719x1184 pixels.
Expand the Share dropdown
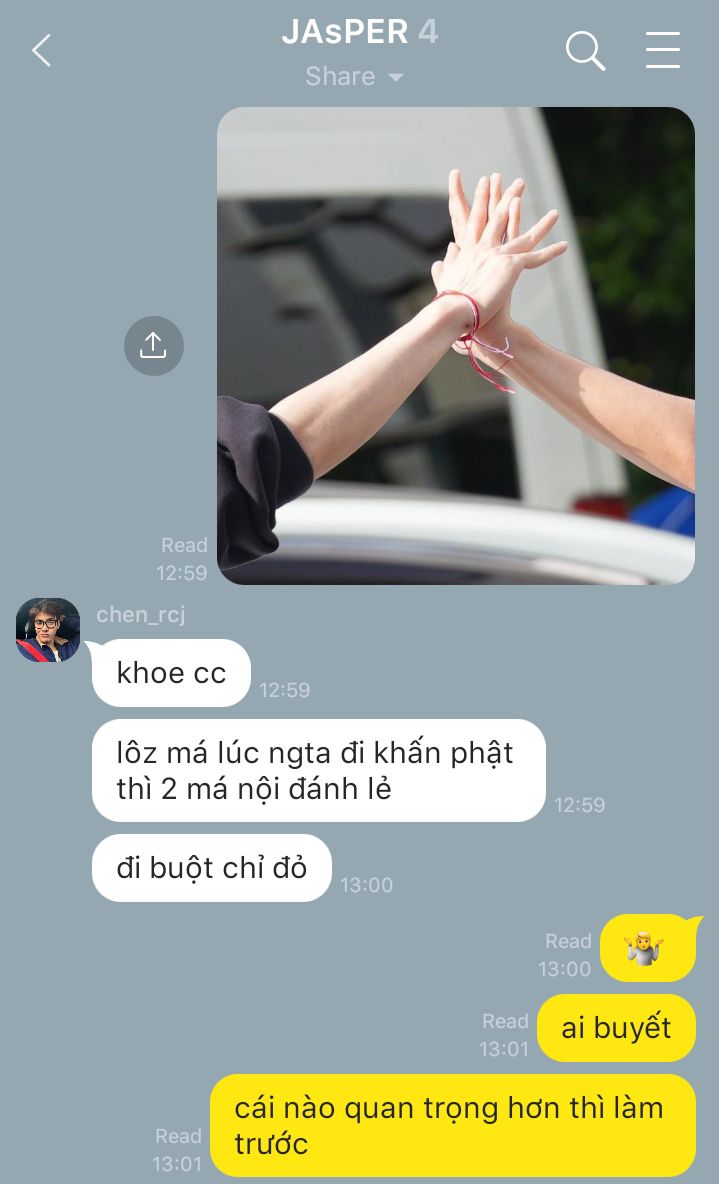355,76
